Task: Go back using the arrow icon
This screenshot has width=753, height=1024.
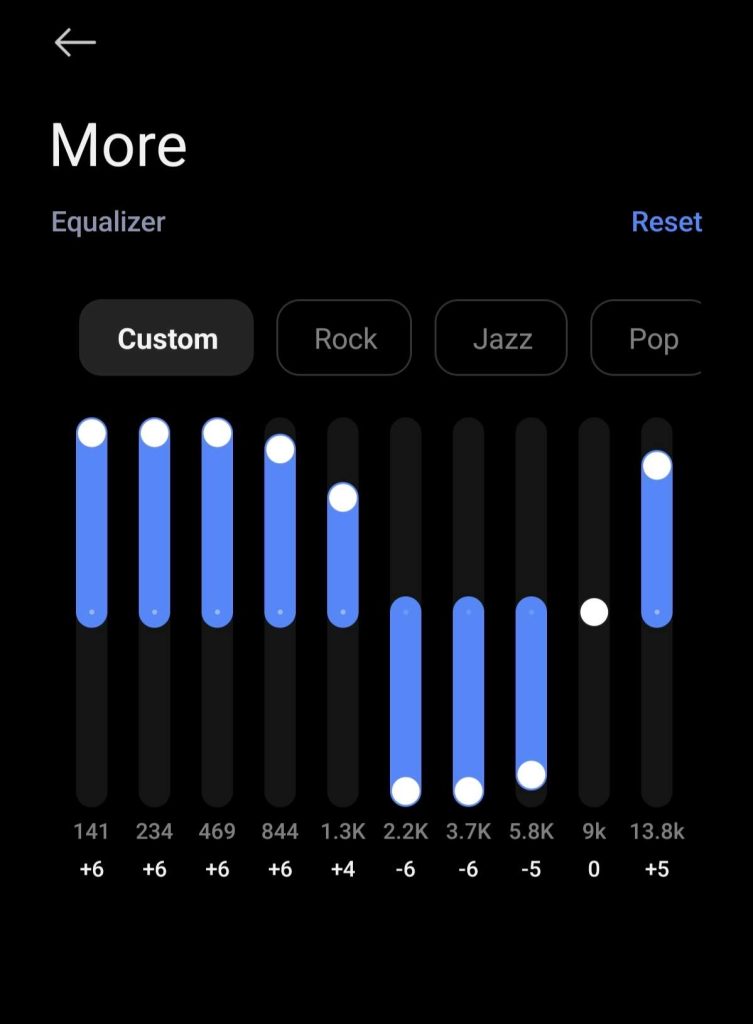Action: tap(75, 42)
